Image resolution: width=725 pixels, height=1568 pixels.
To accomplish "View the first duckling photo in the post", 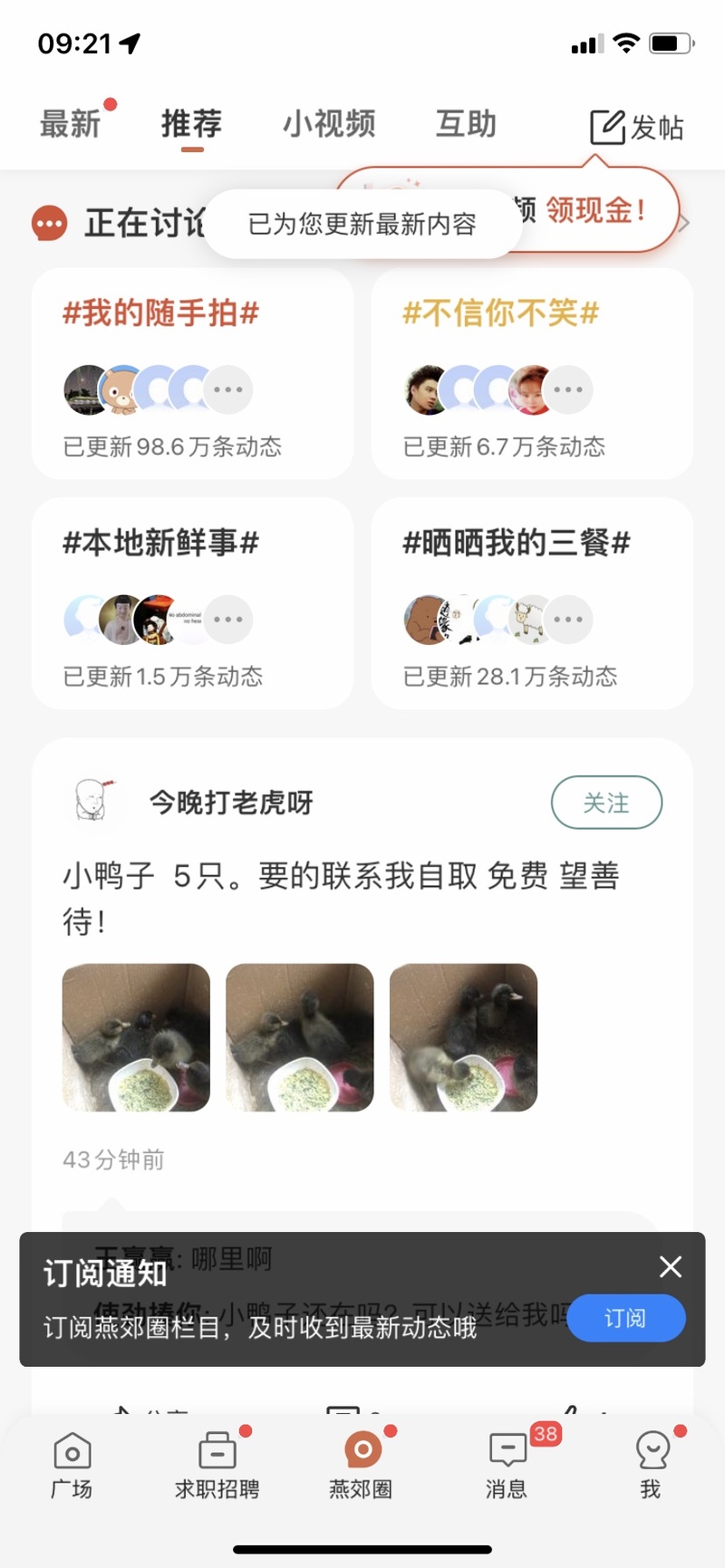I will (136, 1037).
